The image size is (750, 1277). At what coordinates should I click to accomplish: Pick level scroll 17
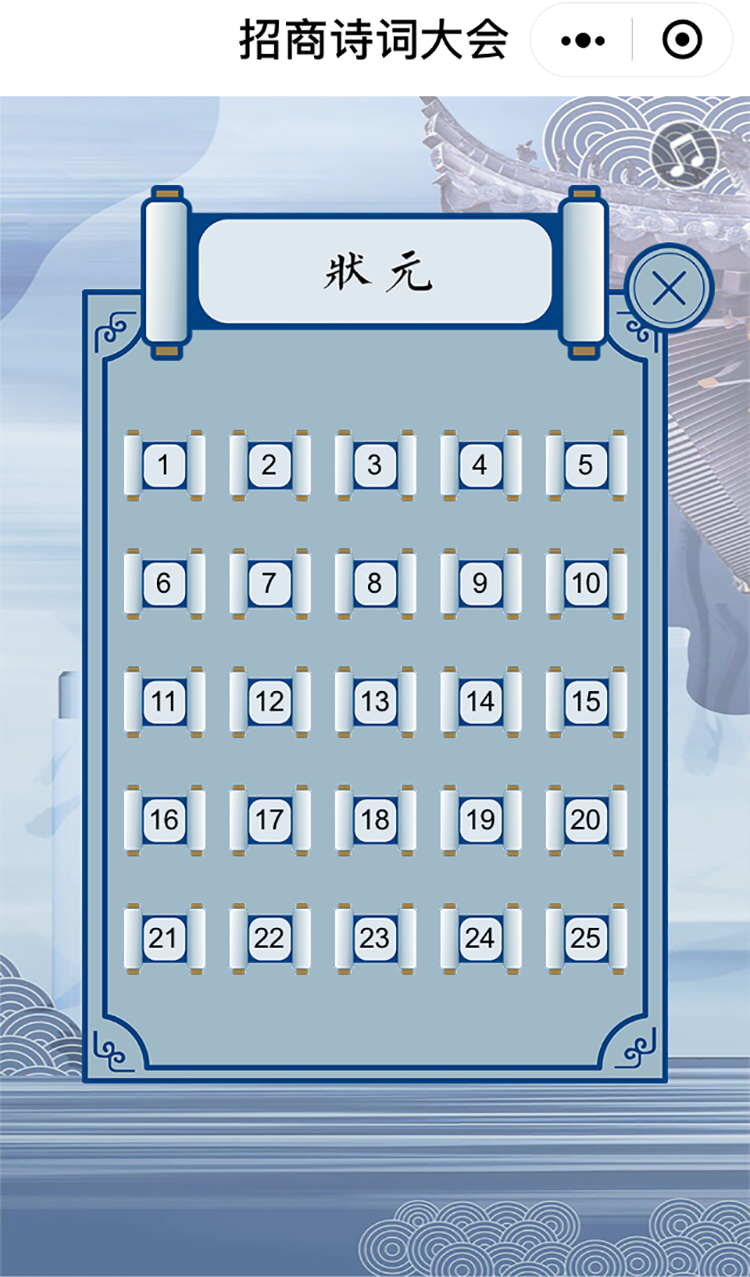point(269,820)
